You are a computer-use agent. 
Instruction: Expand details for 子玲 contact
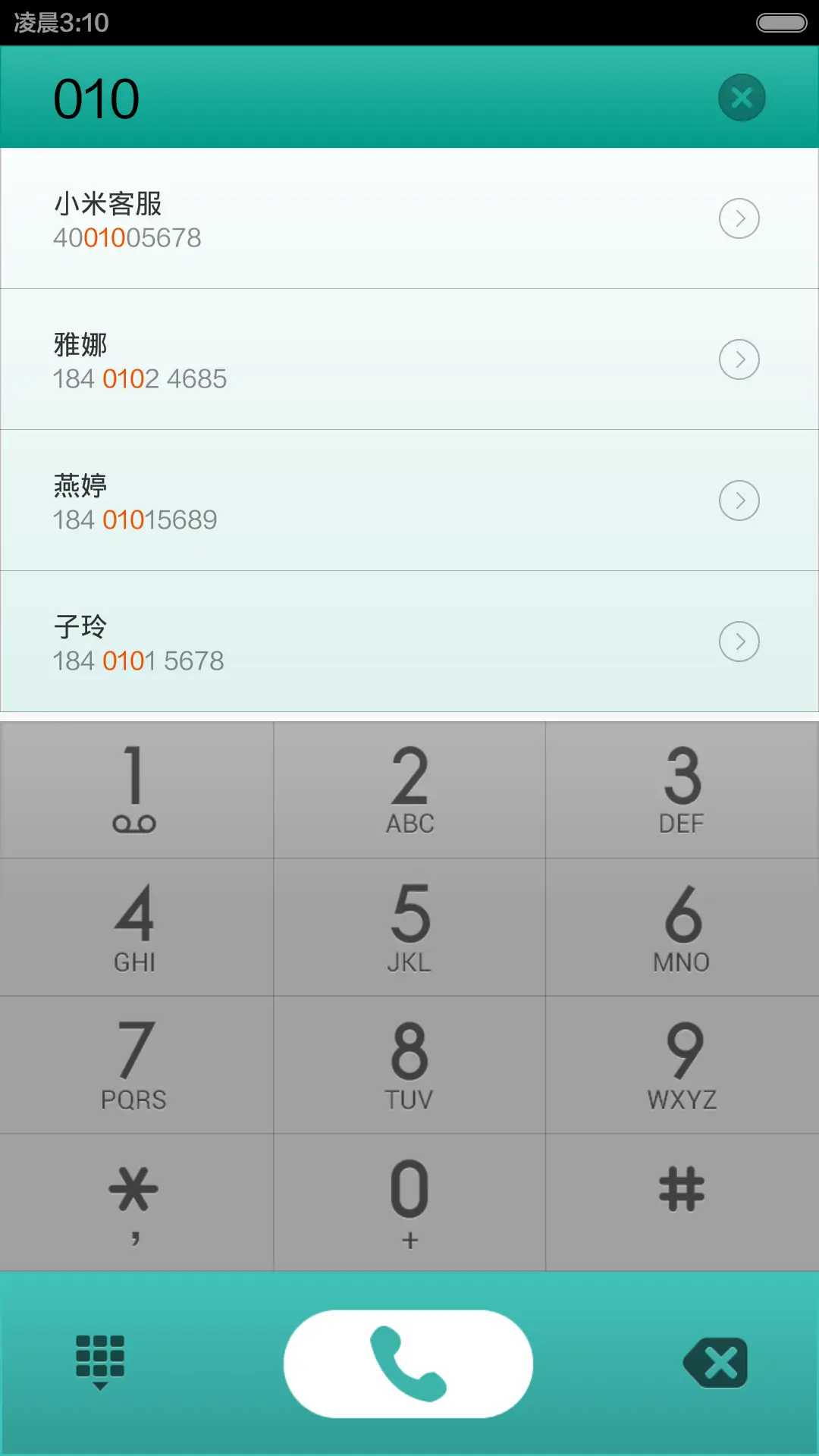click(x=739, y=641)
